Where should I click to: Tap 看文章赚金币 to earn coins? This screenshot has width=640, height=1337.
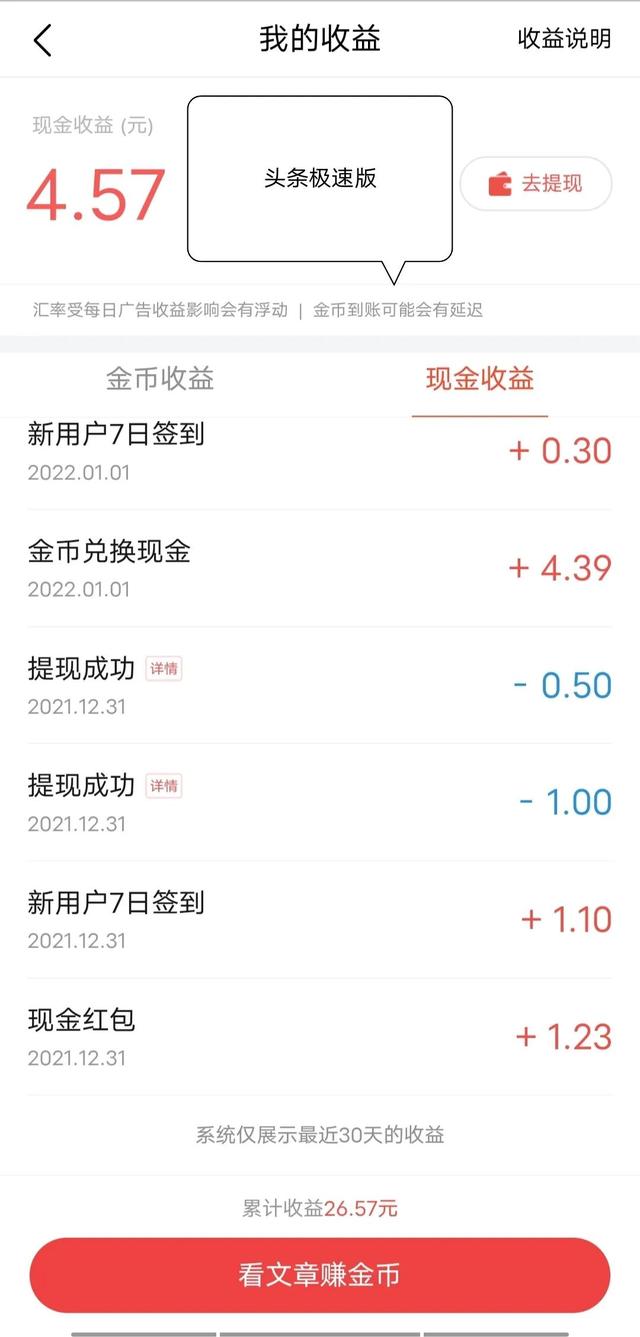[320, 1274]
